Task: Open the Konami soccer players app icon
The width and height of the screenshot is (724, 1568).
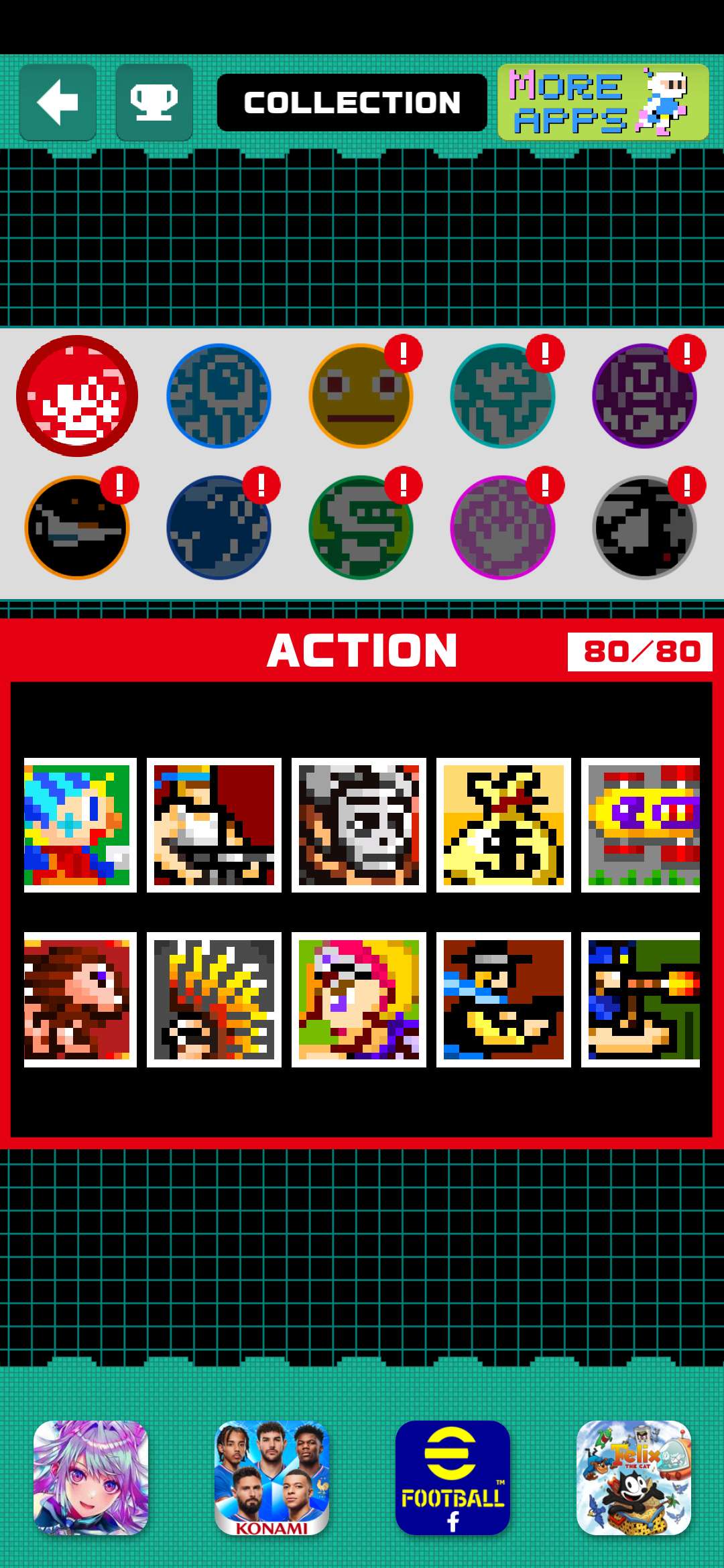Action: point(271,1478)
